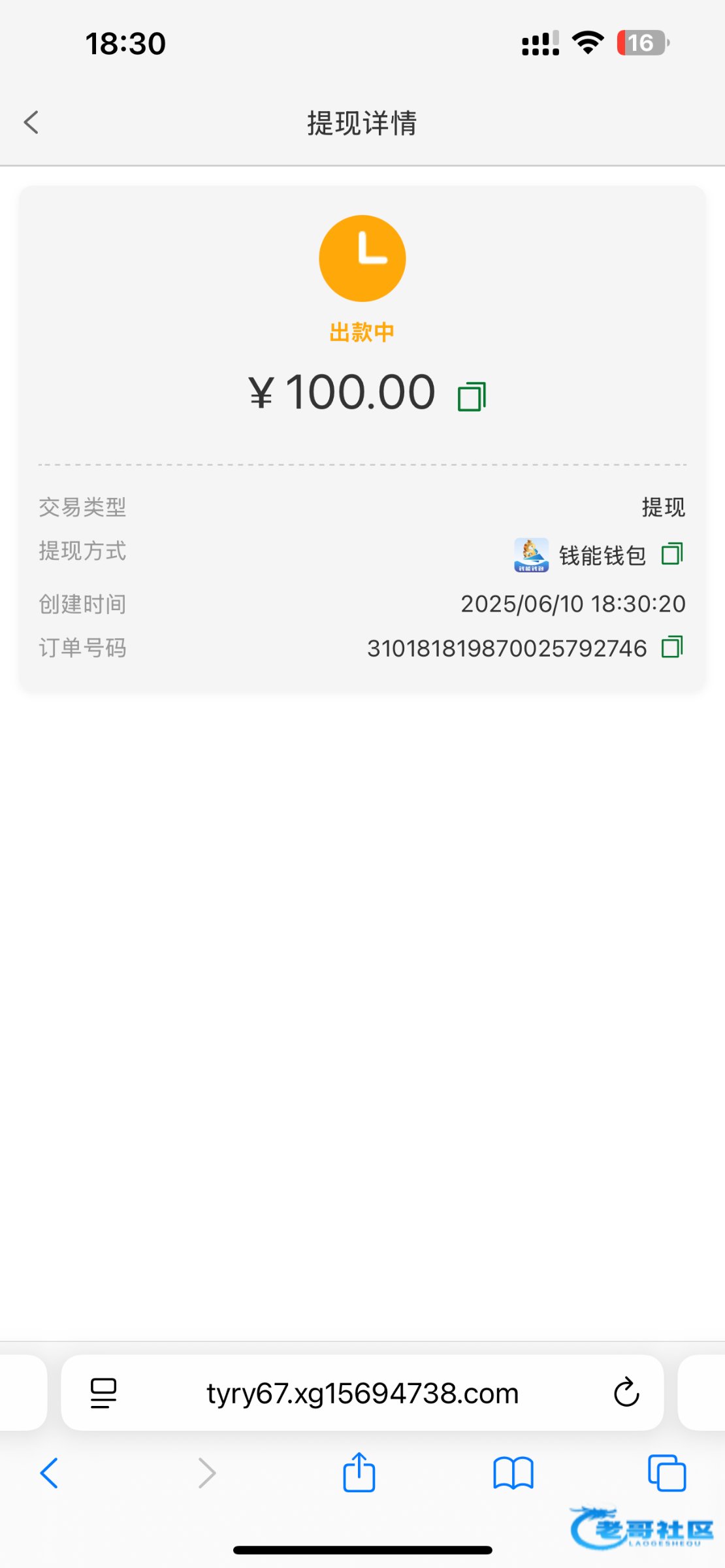The height and width of the screenshot is (1568, 725).
Task: Show all open Safari tabs
Action: [x=667, y=1473]
